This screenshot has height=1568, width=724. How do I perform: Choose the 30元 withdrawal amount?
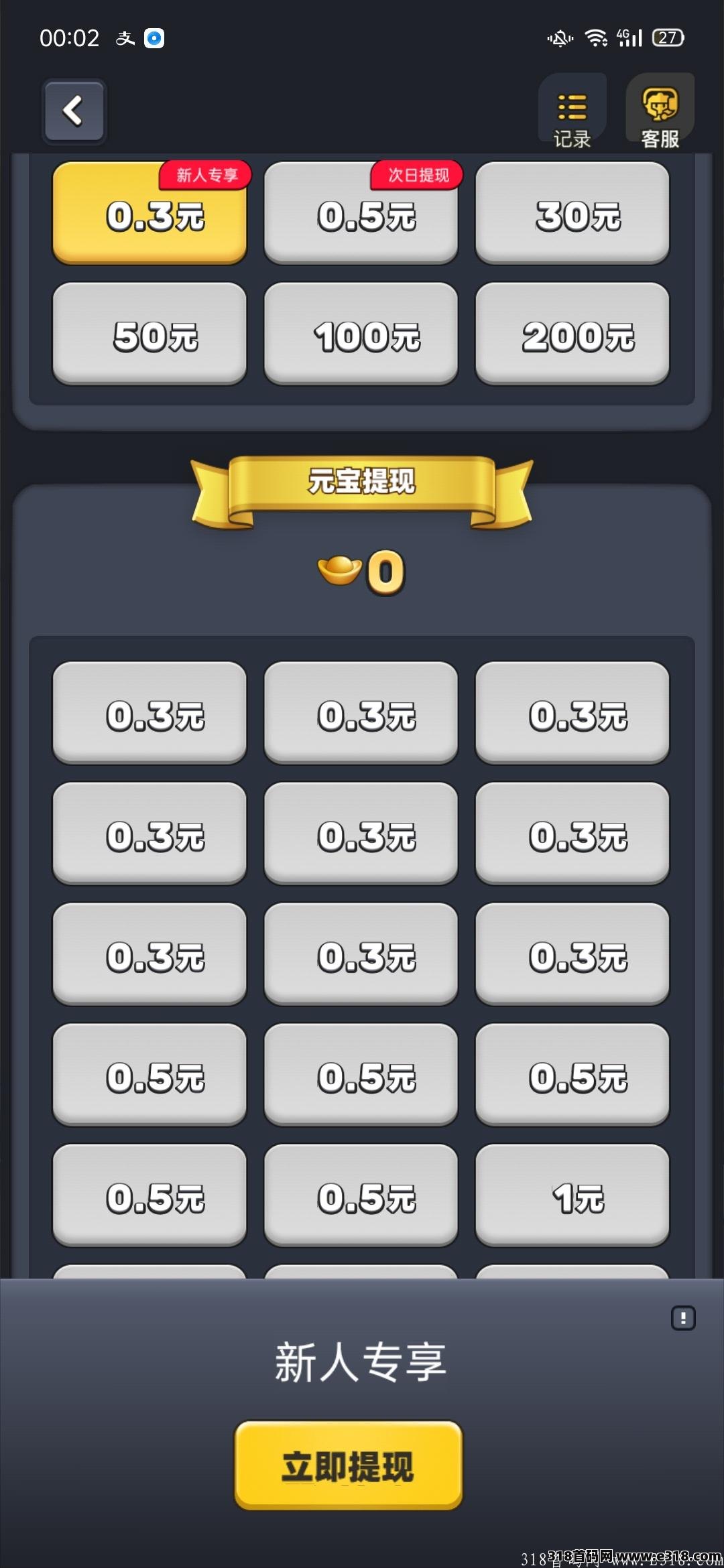pyautogui.click(x=572, y=213)
